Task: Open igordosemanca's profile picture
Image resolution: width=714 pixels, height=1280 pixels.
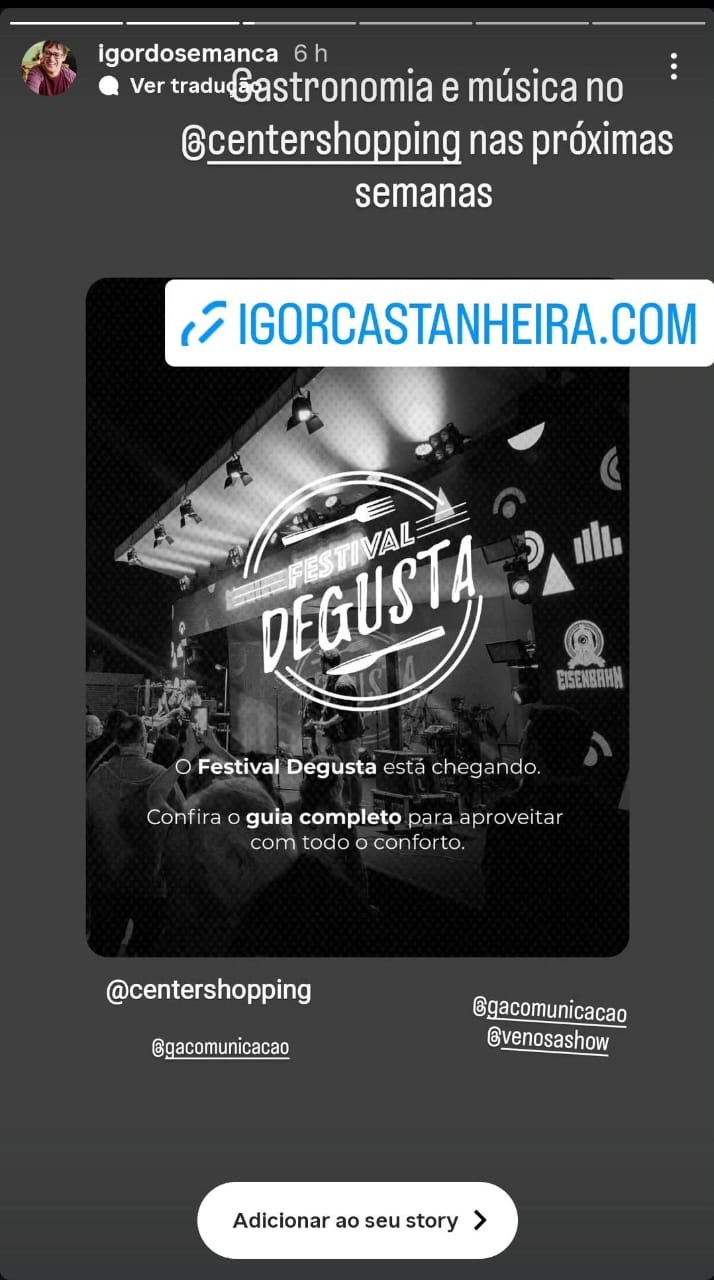Action: 49,68
